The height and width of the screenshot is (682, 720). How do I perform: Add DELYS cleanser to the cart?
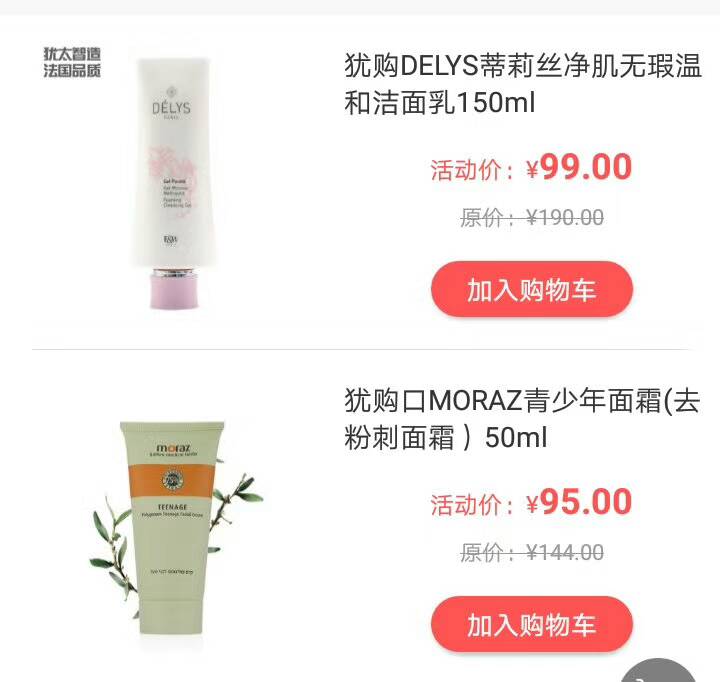[531, 290]
